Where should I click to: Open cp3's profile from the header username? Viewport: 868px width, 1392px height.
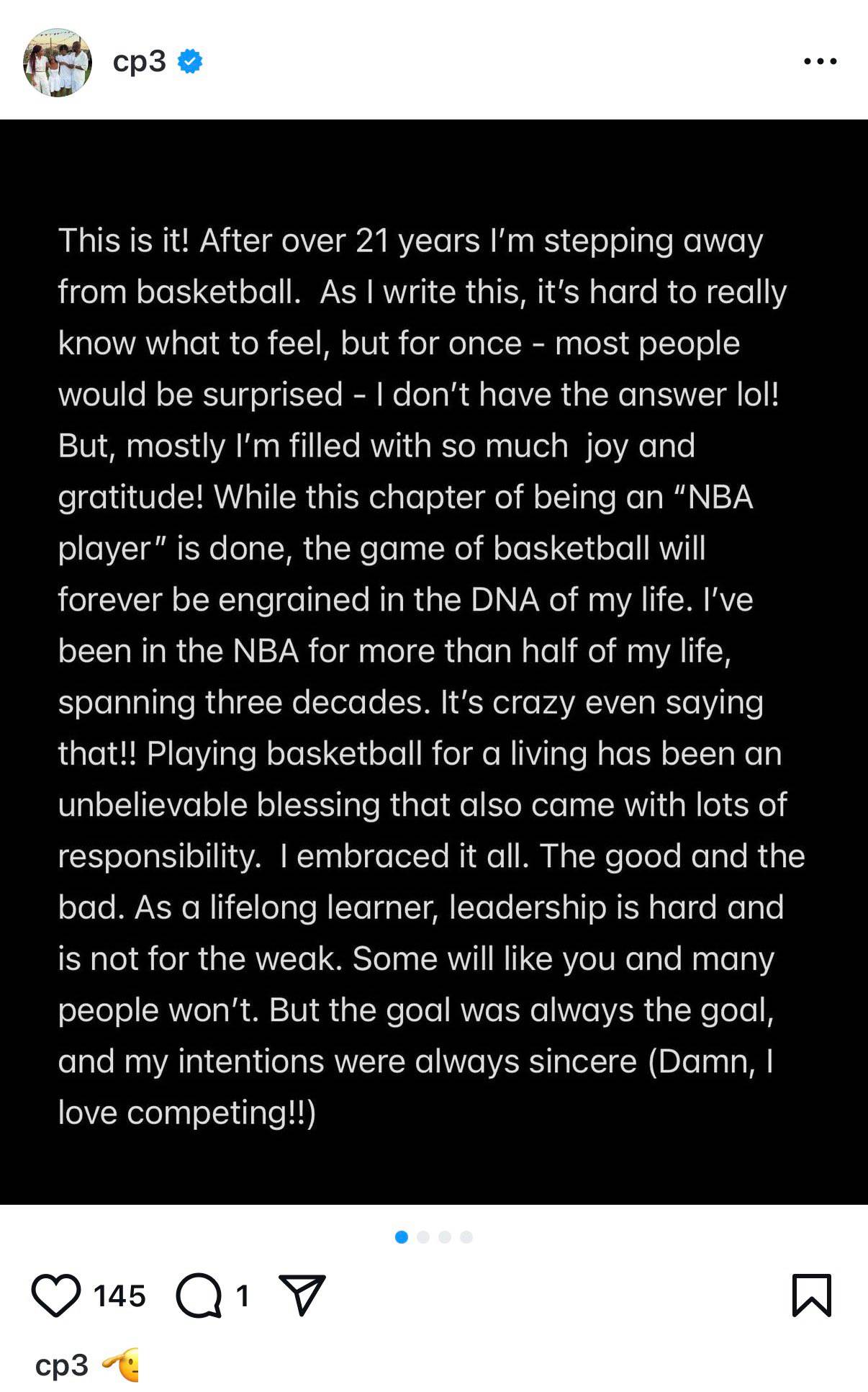[141, 62]
